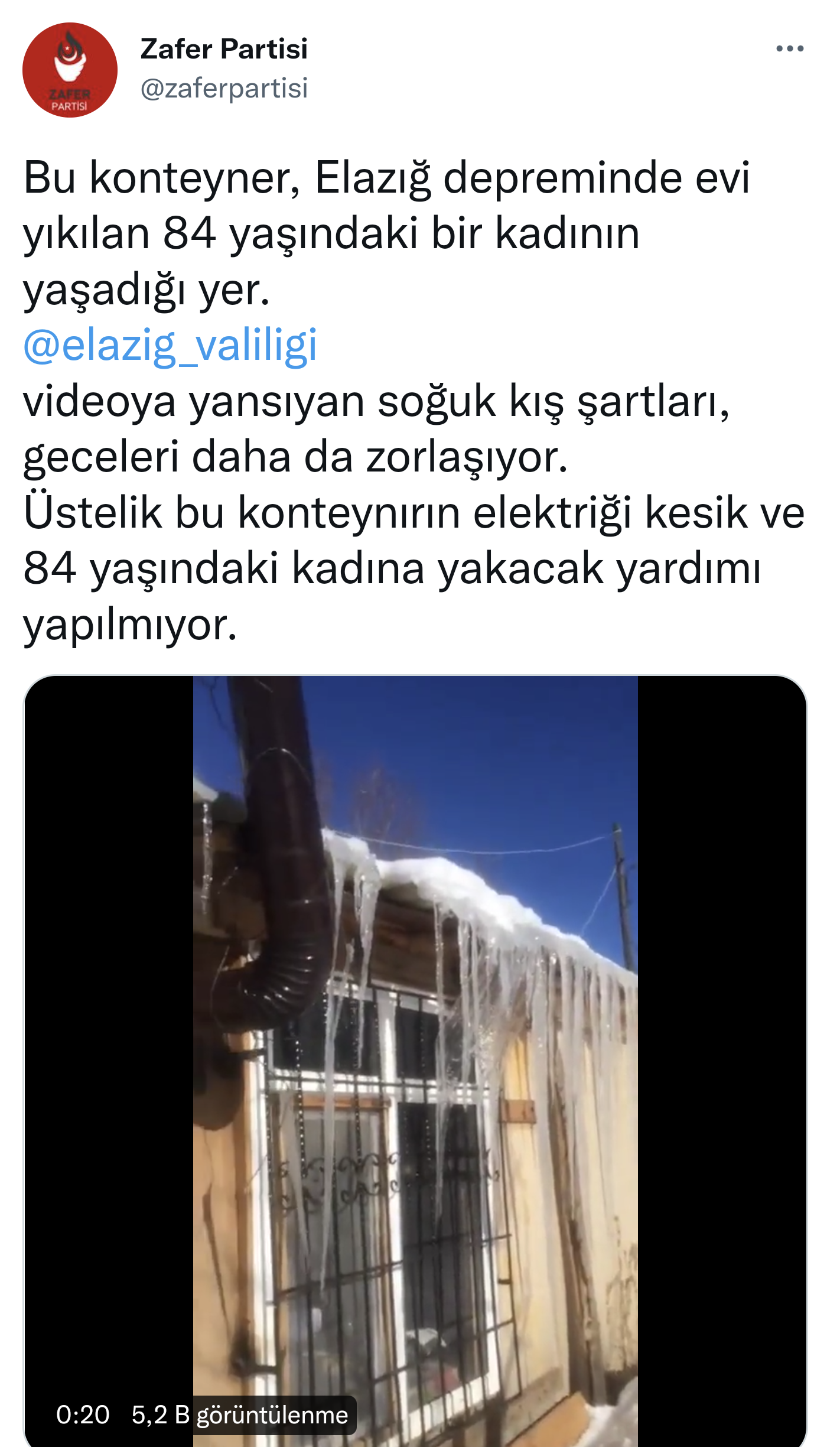Open the @elazig_valiligi mention link

click(x=170, y=345)
